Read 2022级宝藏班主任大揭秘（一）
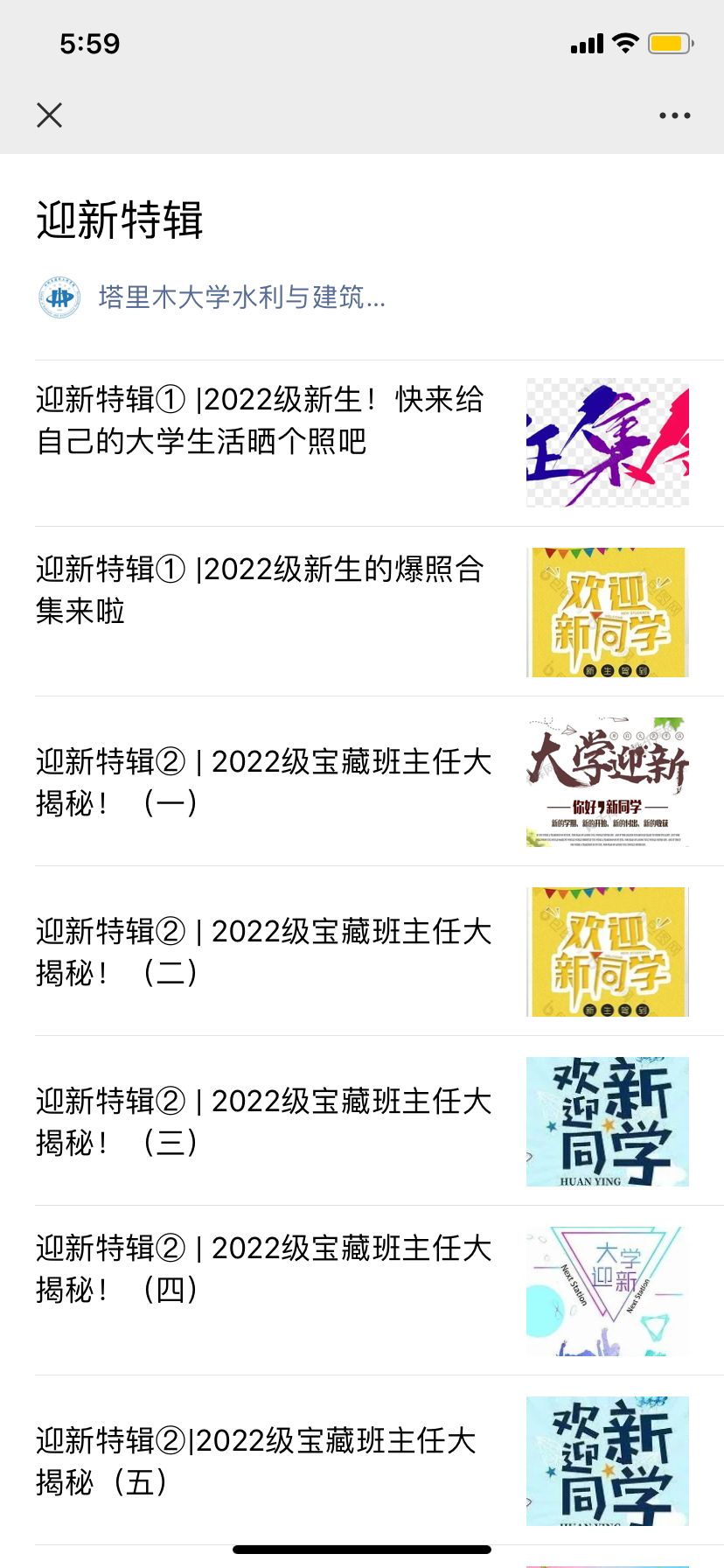The width and height of the screenshot is (724, 1568). tap(263, 782)
